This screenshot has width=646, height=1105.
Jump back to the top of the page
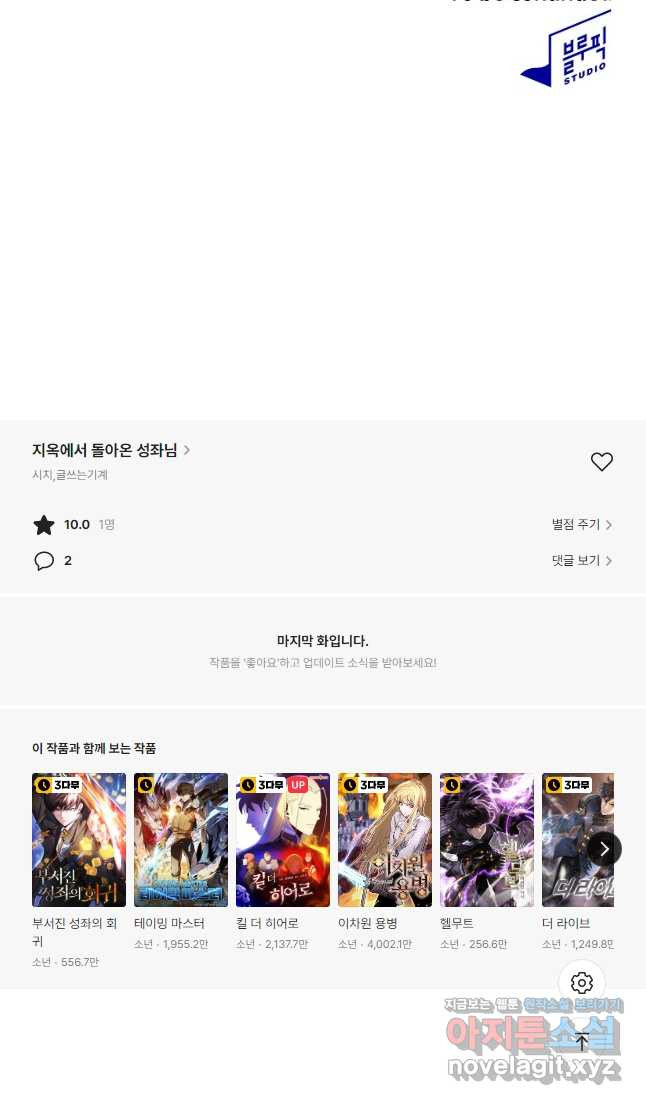pos(582,1041)
